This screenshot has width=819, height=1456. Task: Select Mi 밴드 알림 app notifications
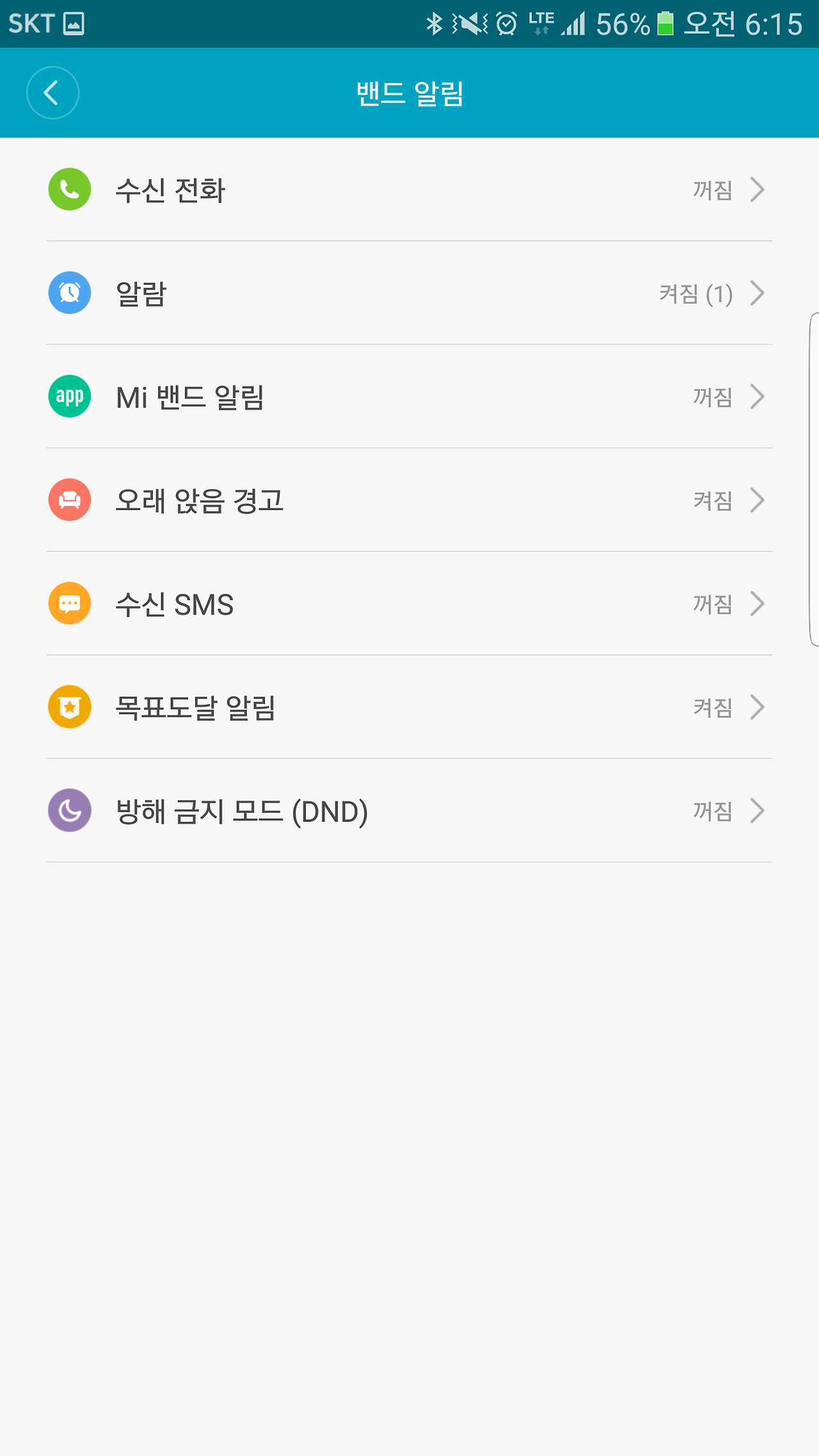coord(409,397)
